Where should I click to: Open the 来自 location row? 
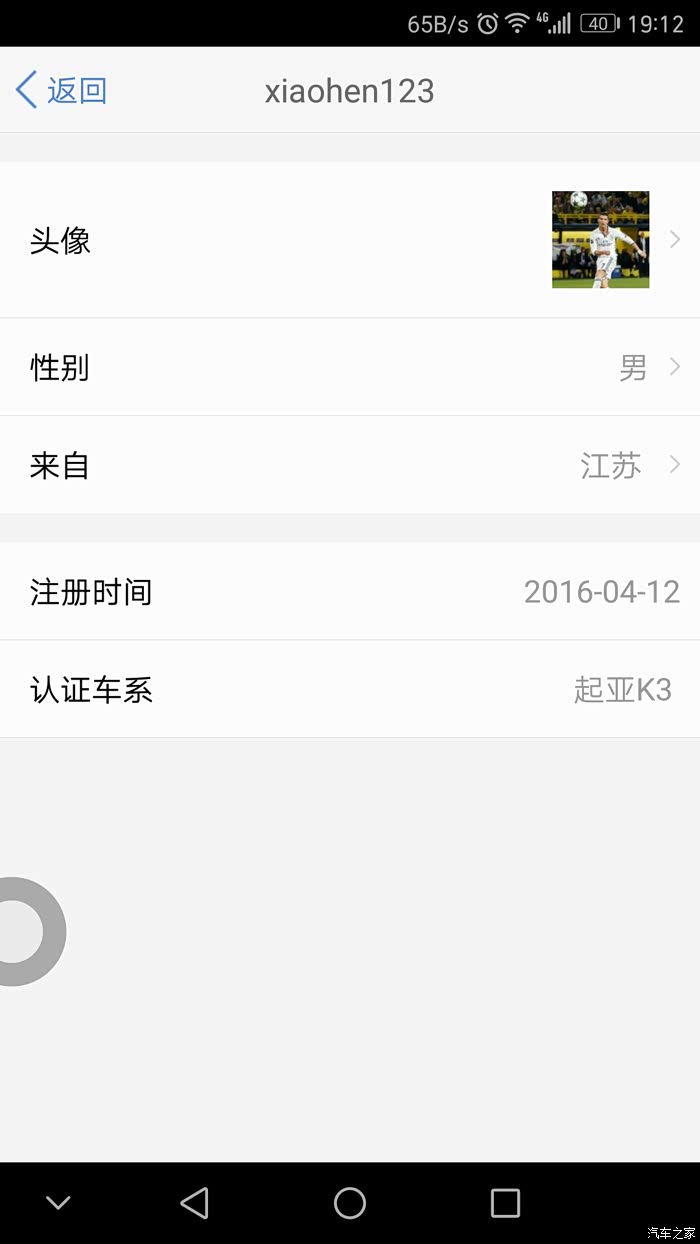pos(350,465)
